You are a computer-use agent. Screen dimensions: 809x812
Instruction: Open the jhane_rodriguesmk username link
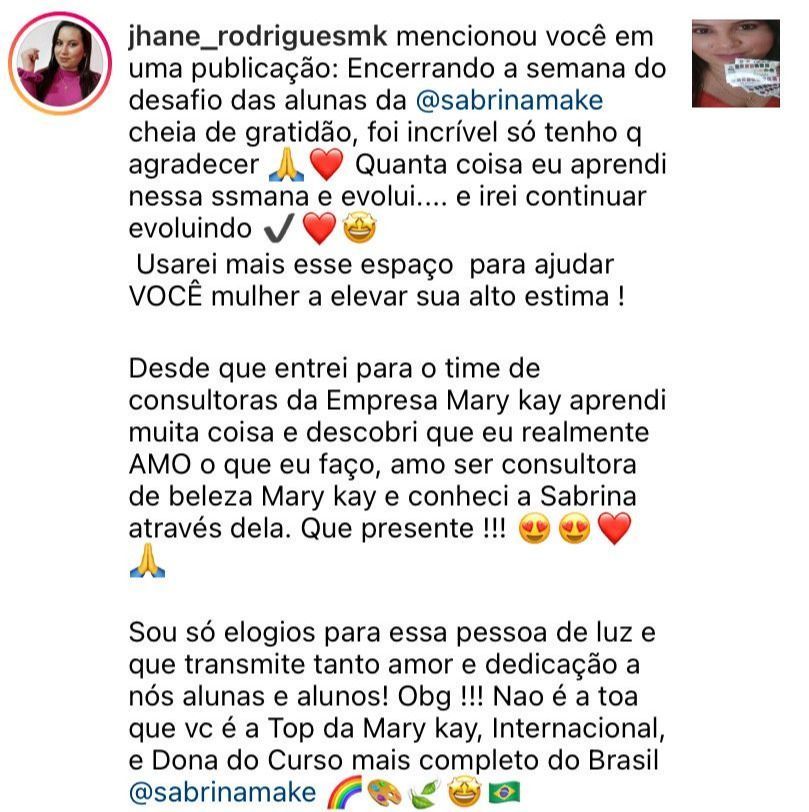pos(258,37)
